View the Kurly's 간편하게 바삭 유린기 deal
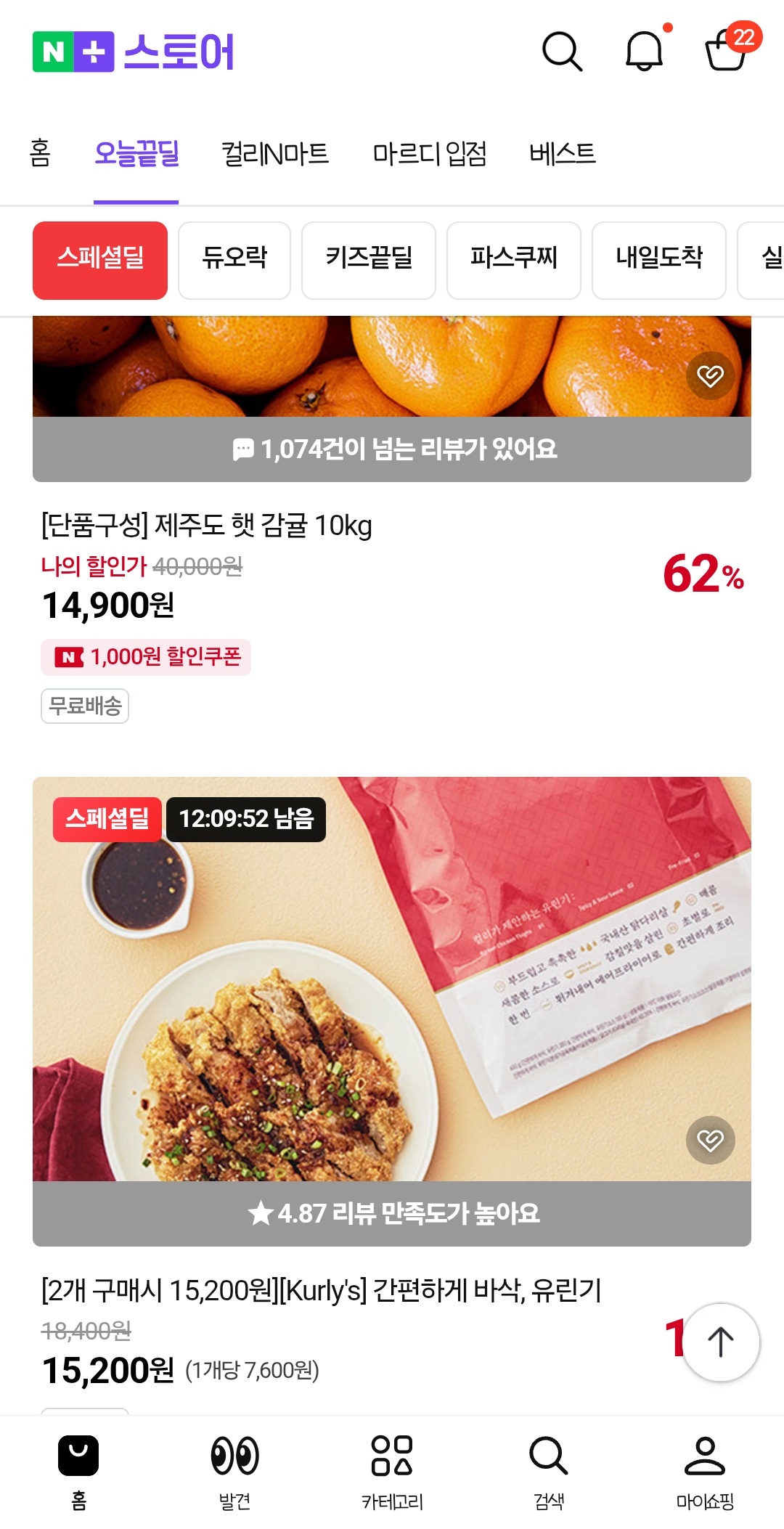784x1529 pixels. (321, 1291)
